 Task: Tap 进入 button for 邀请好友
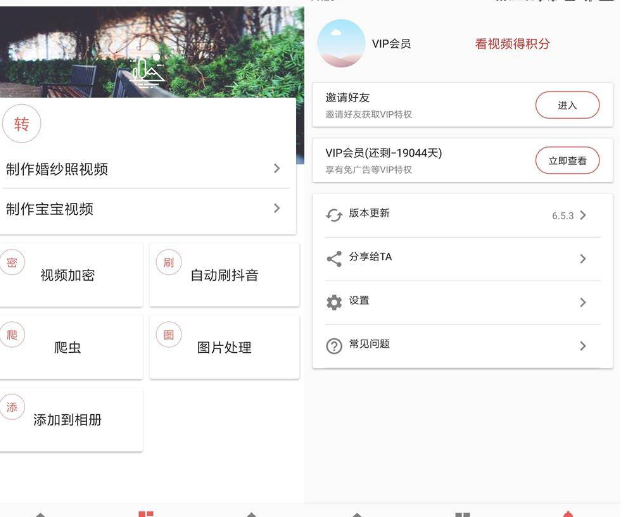[x=567, y=105]
